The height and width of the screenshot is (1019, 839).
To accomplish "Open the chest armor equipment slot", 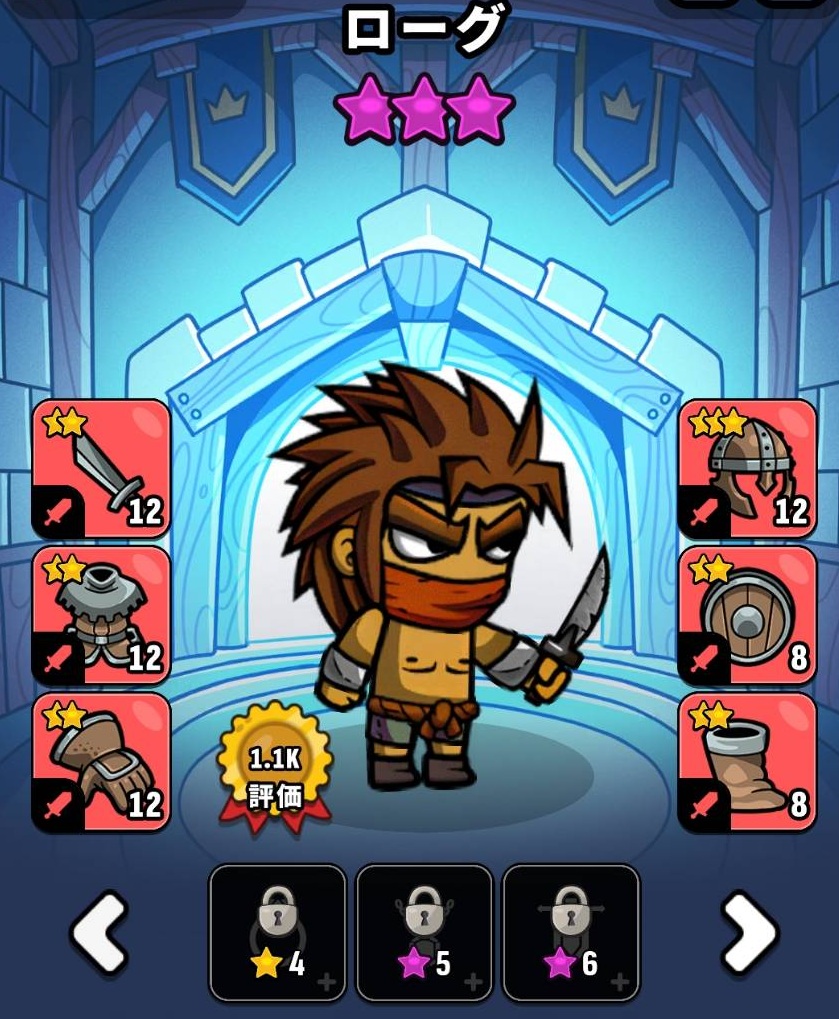I will [101, 615].
